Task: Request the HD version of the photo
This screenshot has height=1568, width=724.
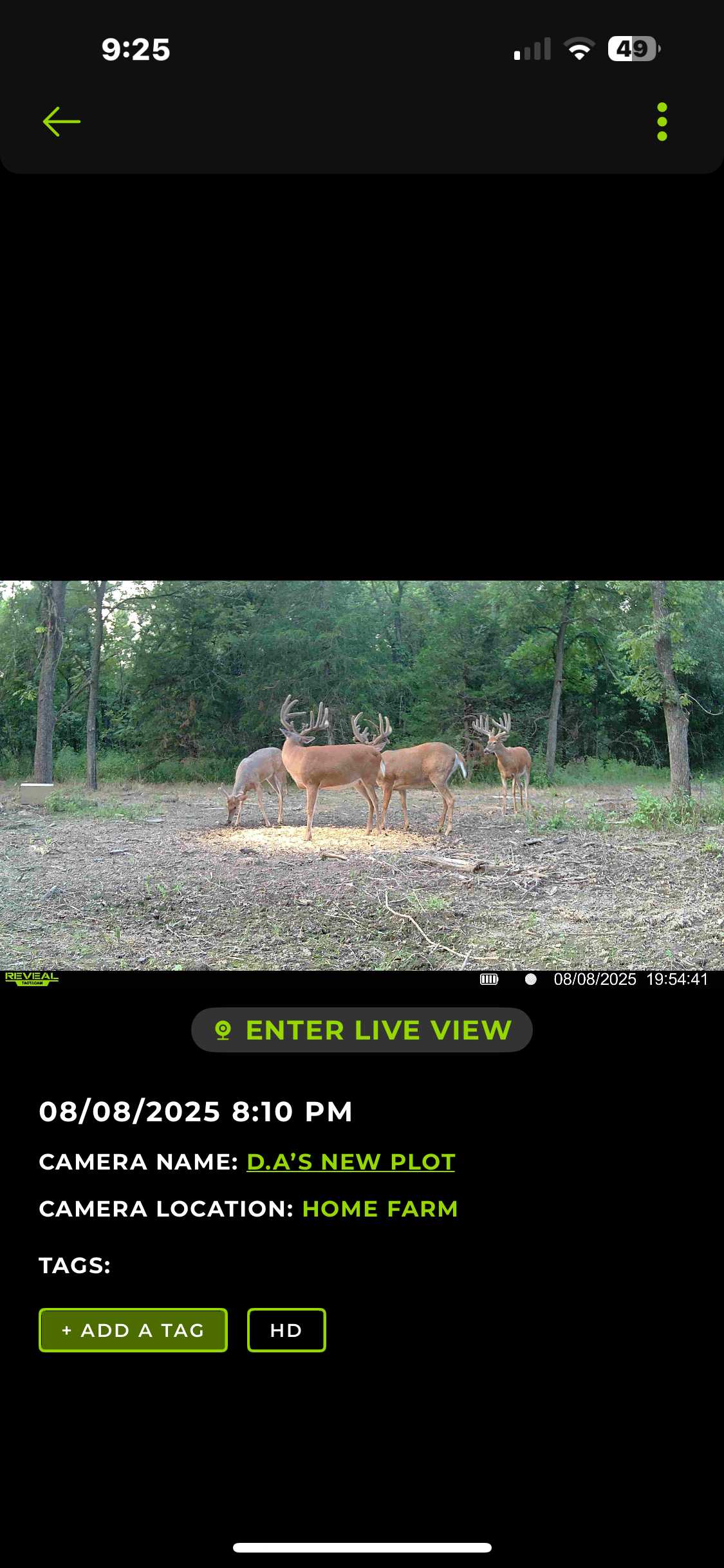Action: tap(286, 1330)
